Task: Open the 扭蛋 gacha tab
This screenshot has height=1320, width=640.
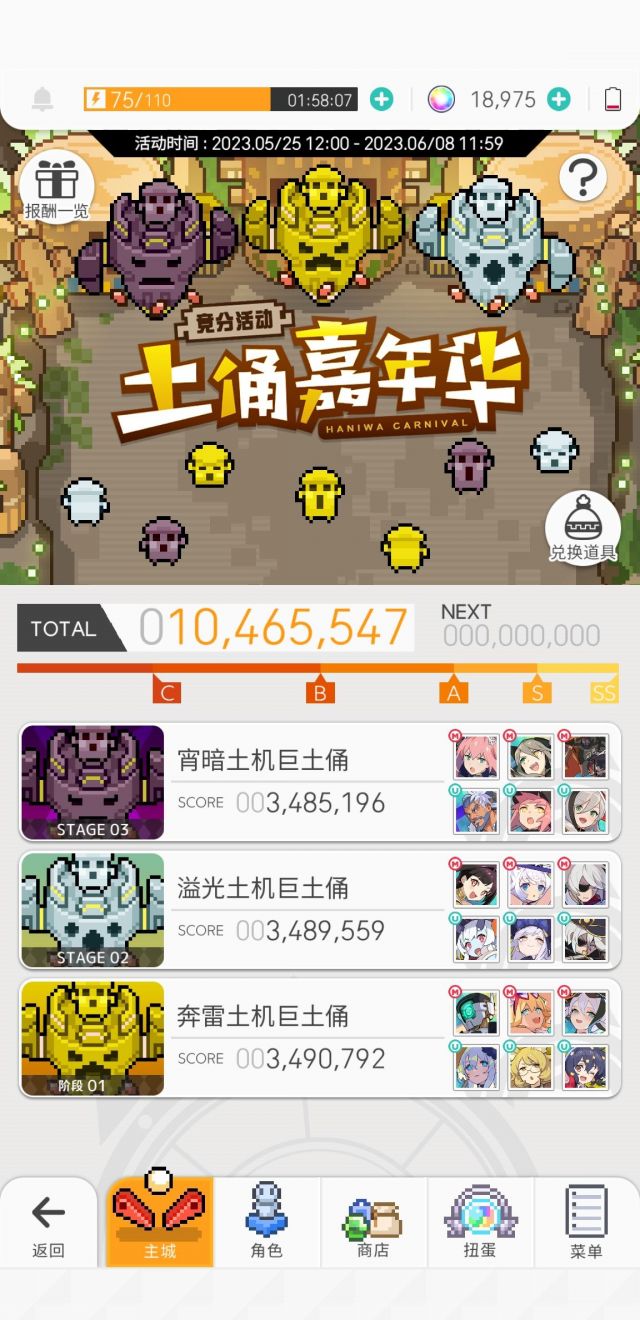Action: [x=481, y=1222]
